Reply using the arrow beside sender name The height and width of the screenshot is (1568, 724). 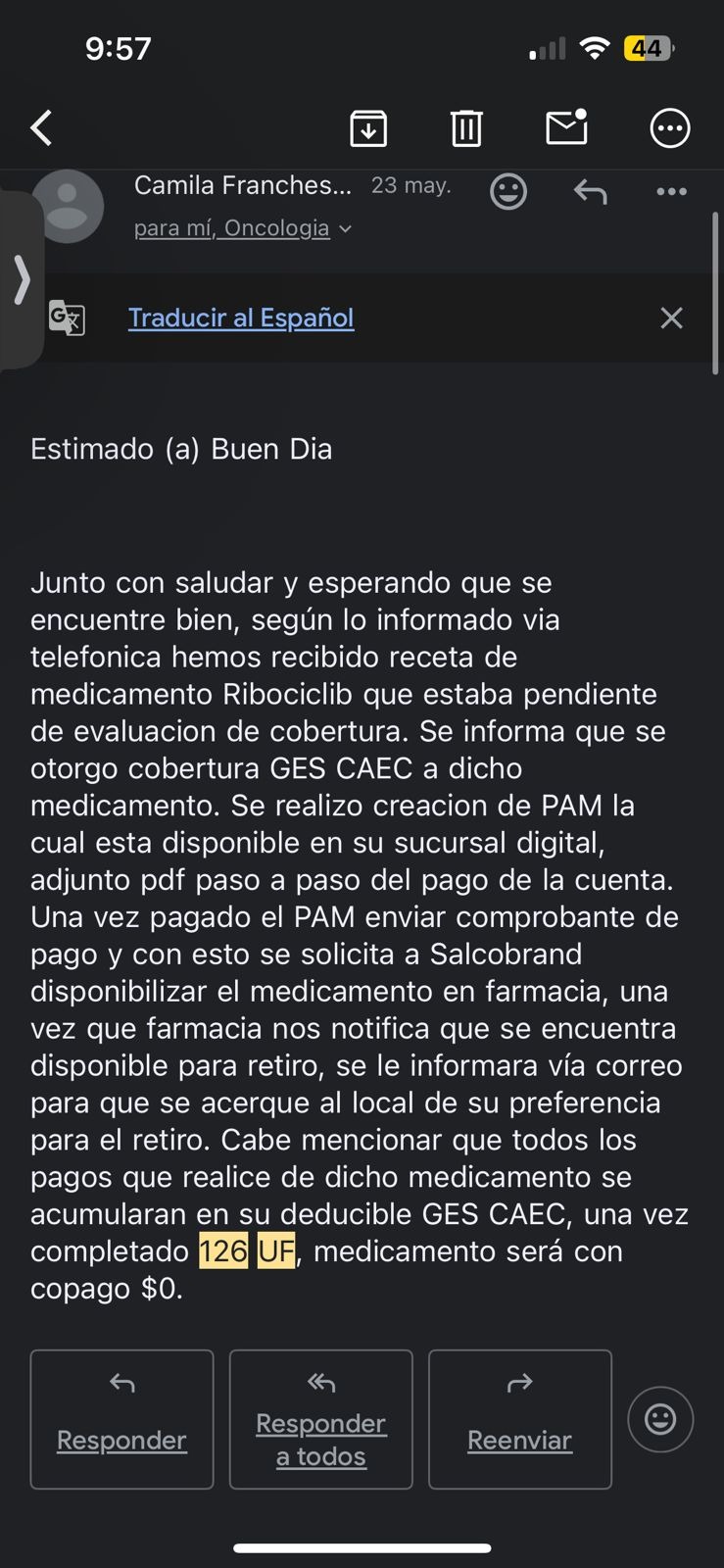click(590, 191)
